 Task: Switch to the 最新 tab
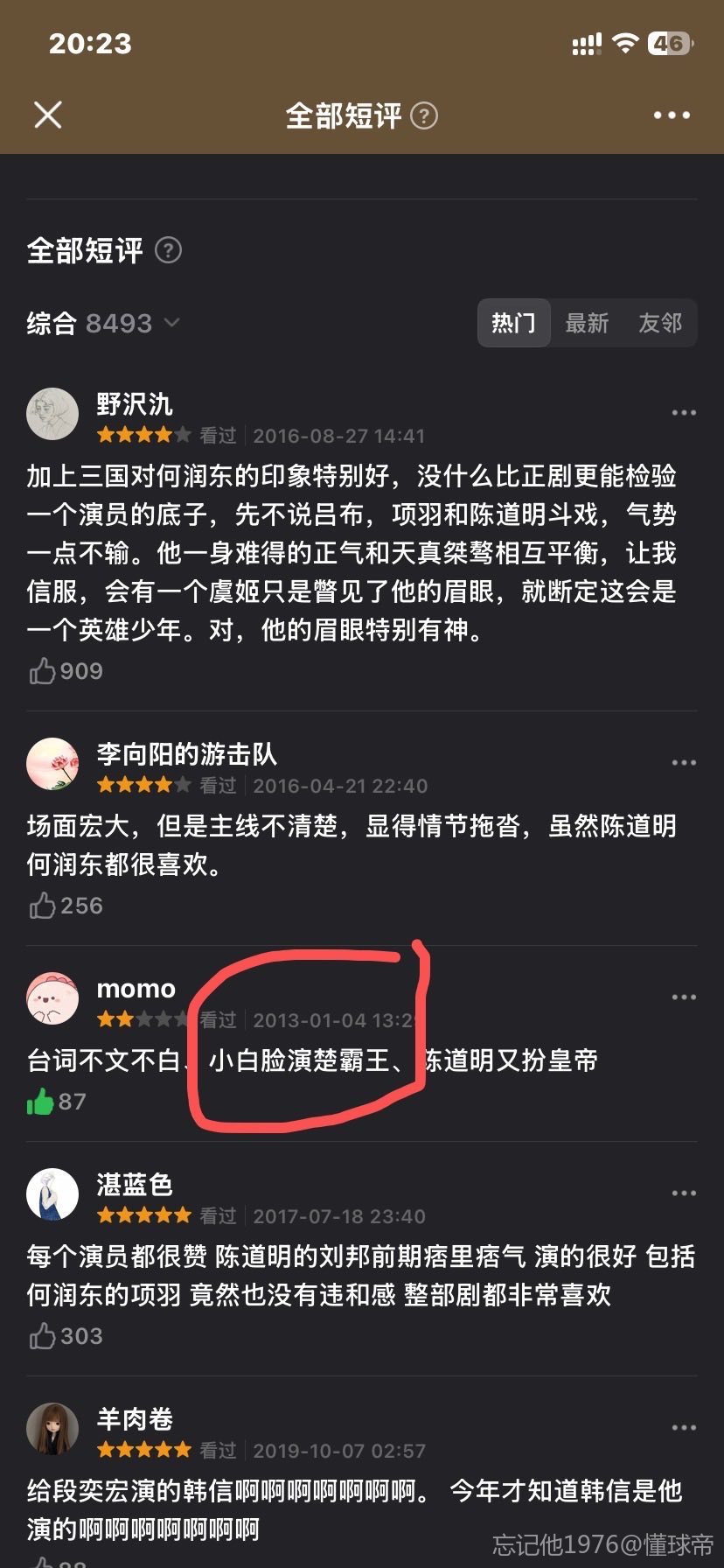pyautogui.click(x=587, y=324)
